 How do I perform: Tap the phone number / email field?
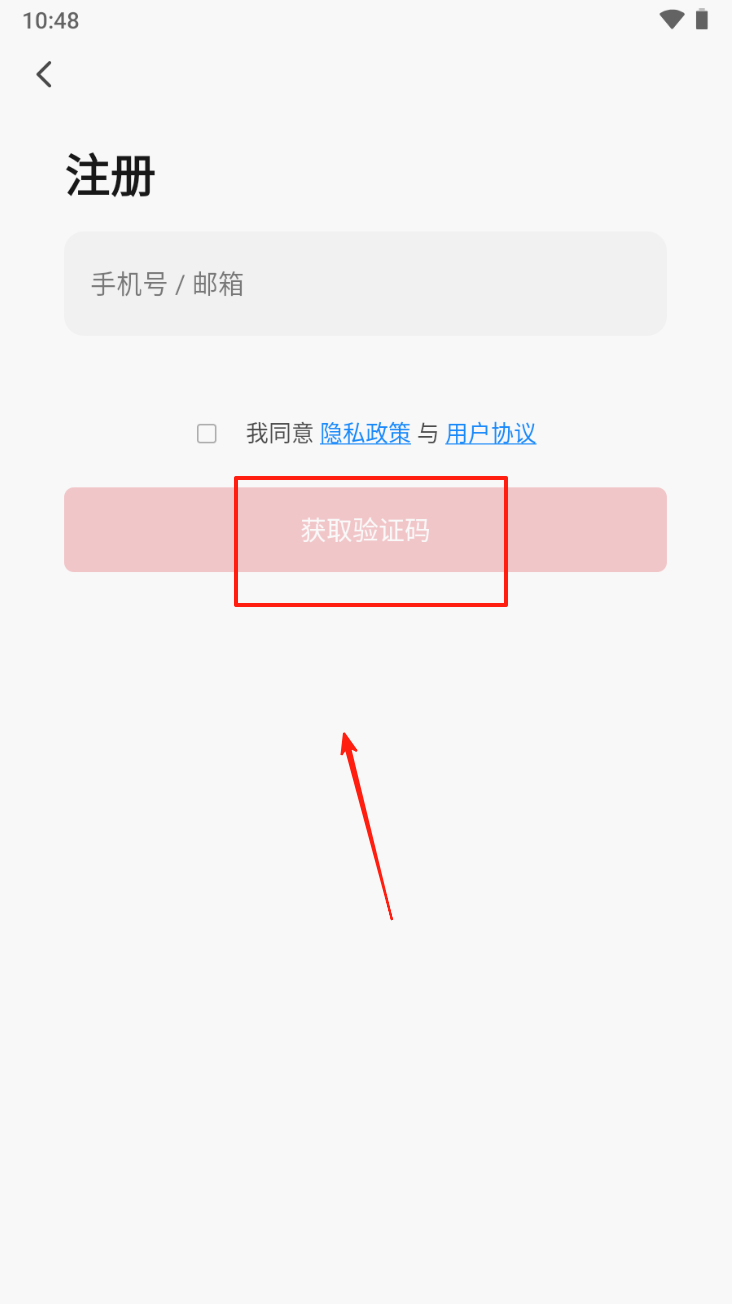pos(365,284)
